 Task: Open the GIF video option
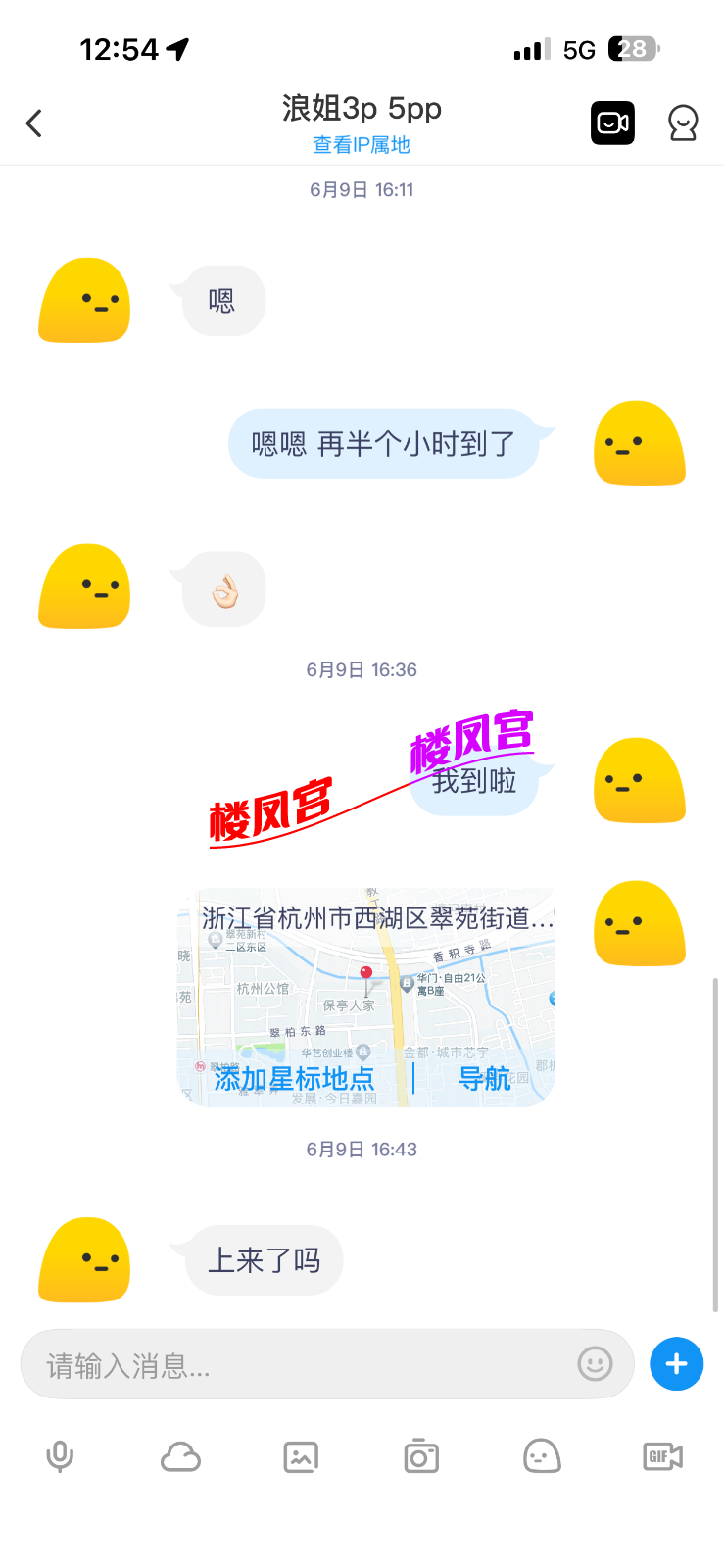(662, 1457)
